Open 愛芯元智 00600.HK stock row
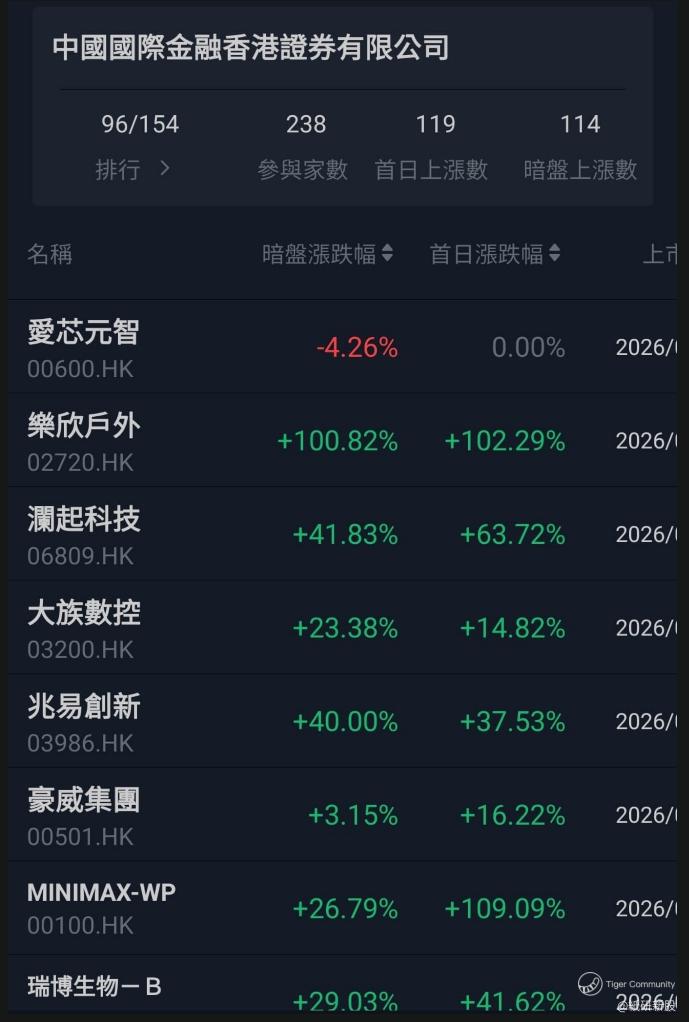 pyautogui.click(x=83, y=347)
